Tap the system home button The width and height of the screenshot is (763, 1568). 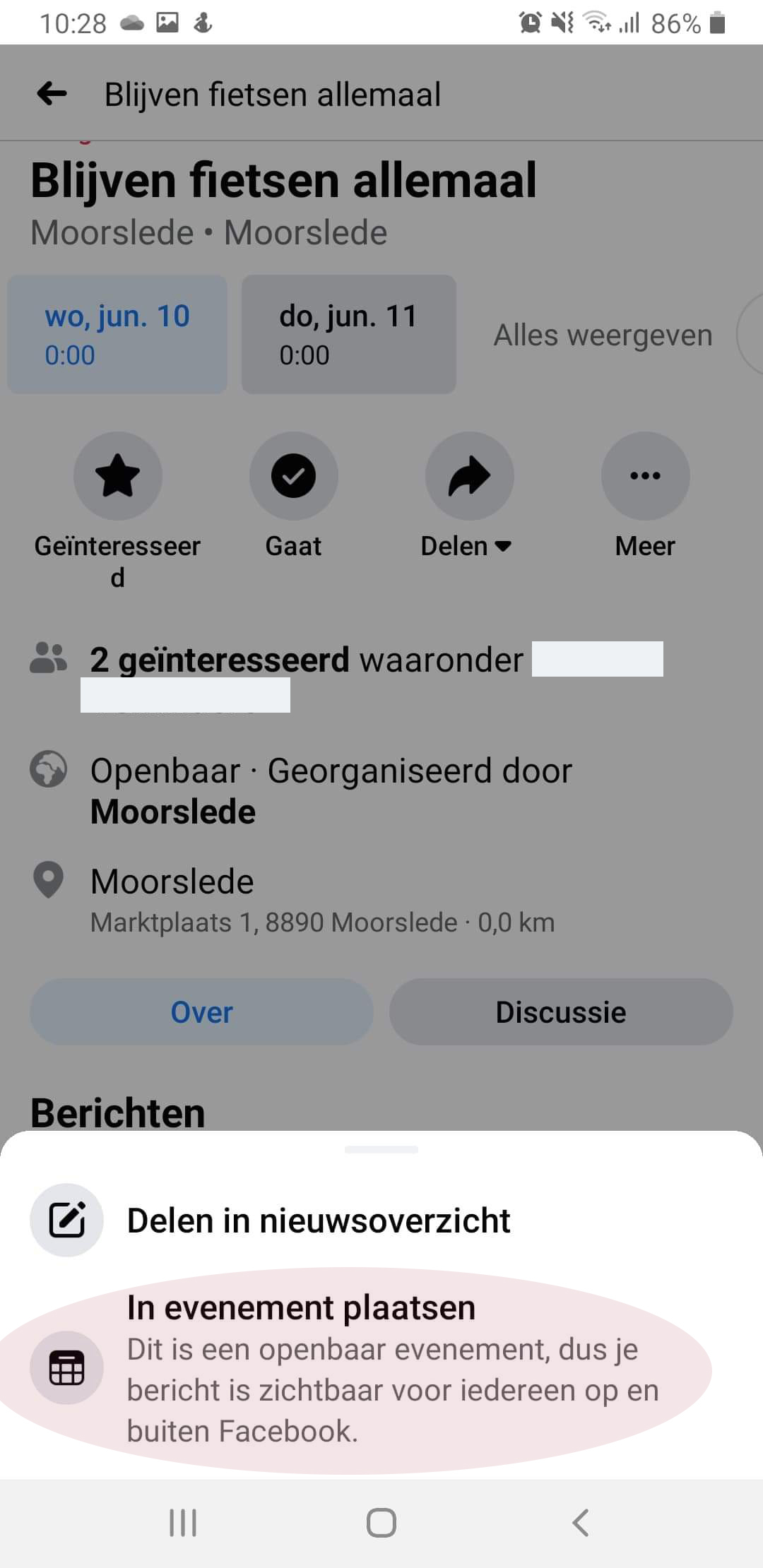pos(381,1523)
